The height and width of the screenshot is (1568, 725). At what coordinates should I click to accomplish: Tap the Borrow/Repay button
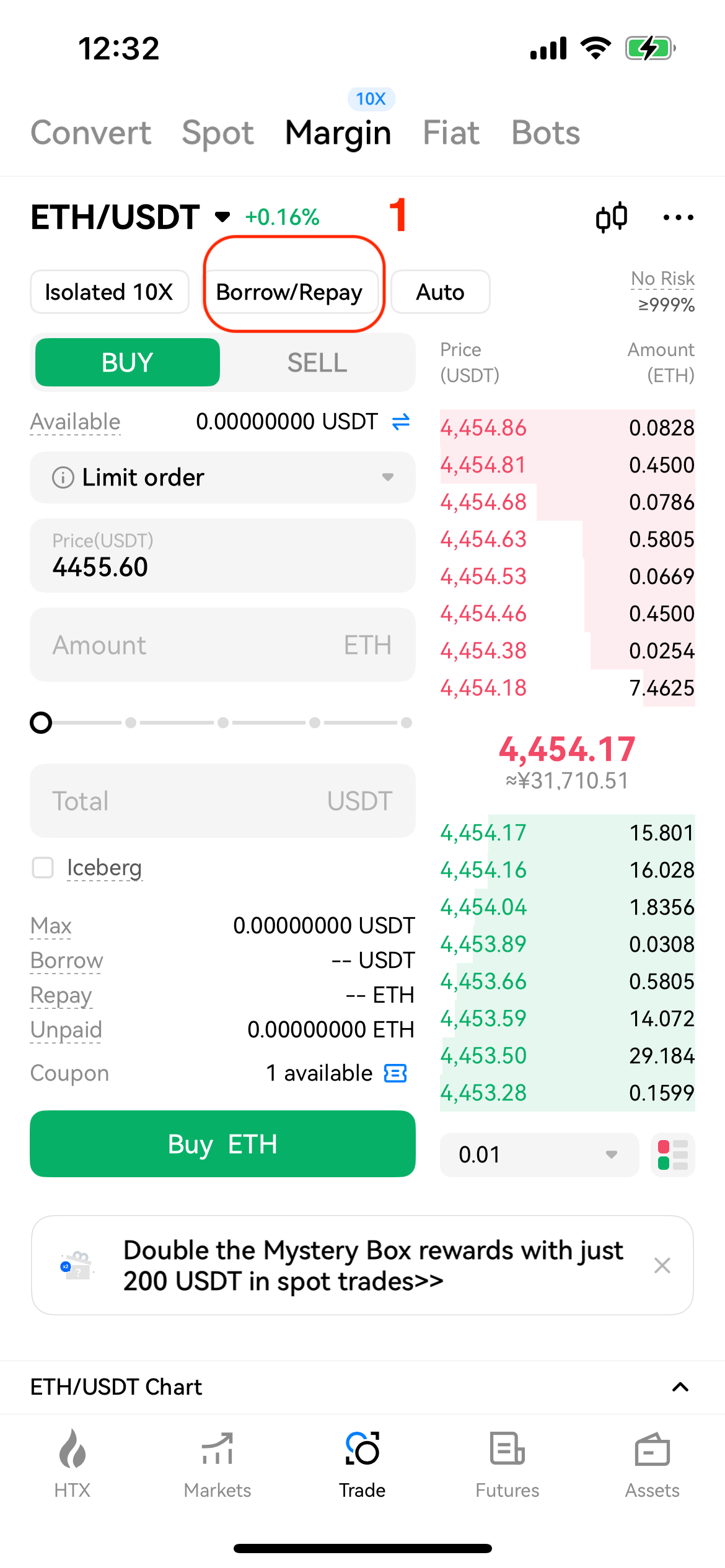pos(289,292)
